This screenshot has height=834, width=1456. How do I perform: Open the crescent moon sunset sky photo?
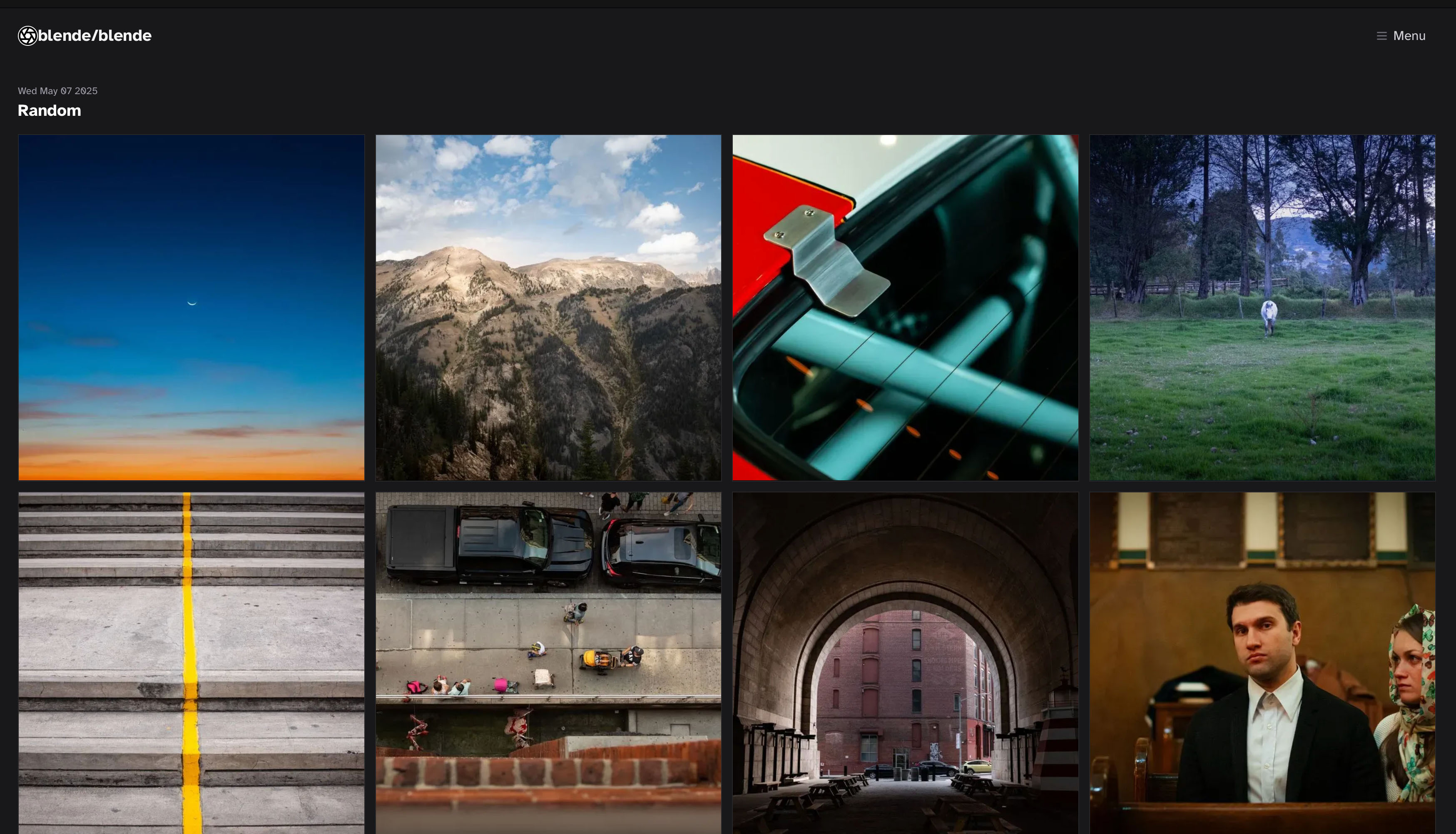pos(191,307)
